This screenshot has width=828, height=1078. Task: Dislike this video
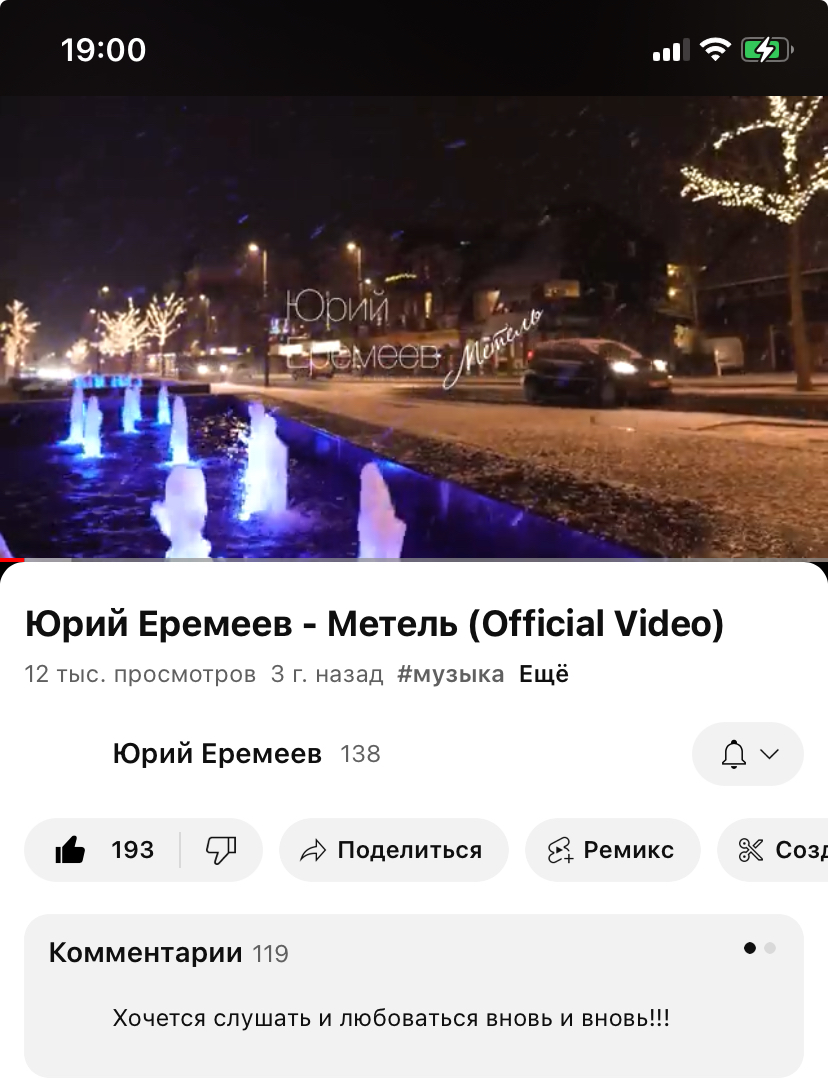(220, 850)
